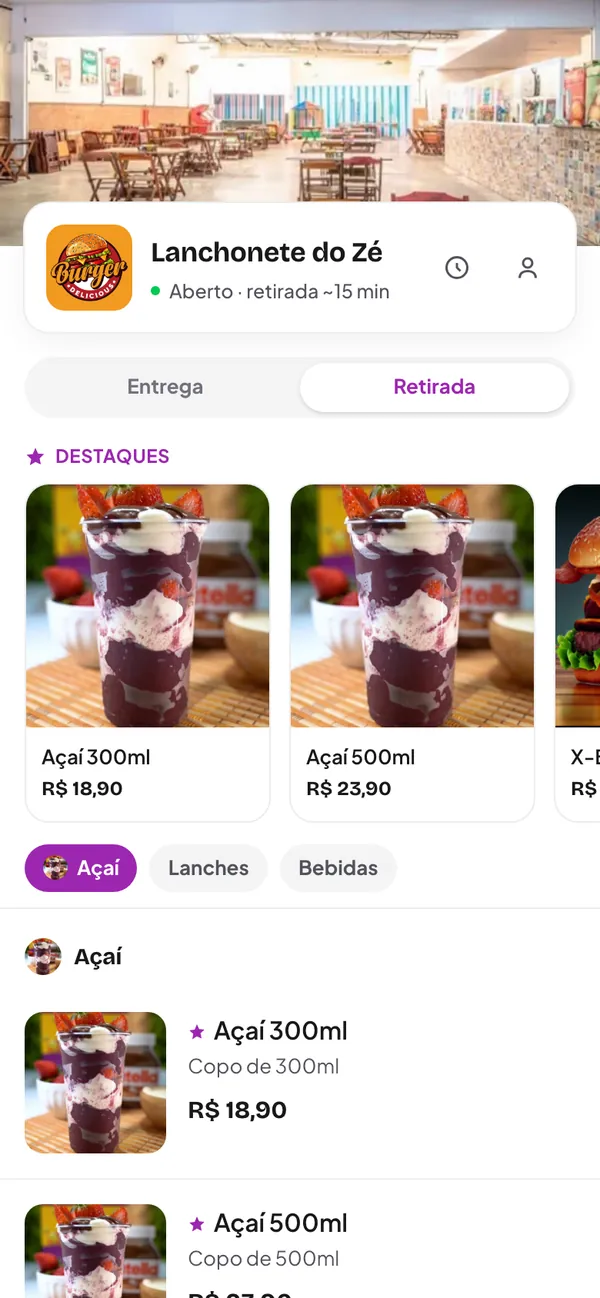Image resolution: width=600 pixels, height=1298 pixels.
Task: Open the featured Açaí 500ml card
Action: 412,653
